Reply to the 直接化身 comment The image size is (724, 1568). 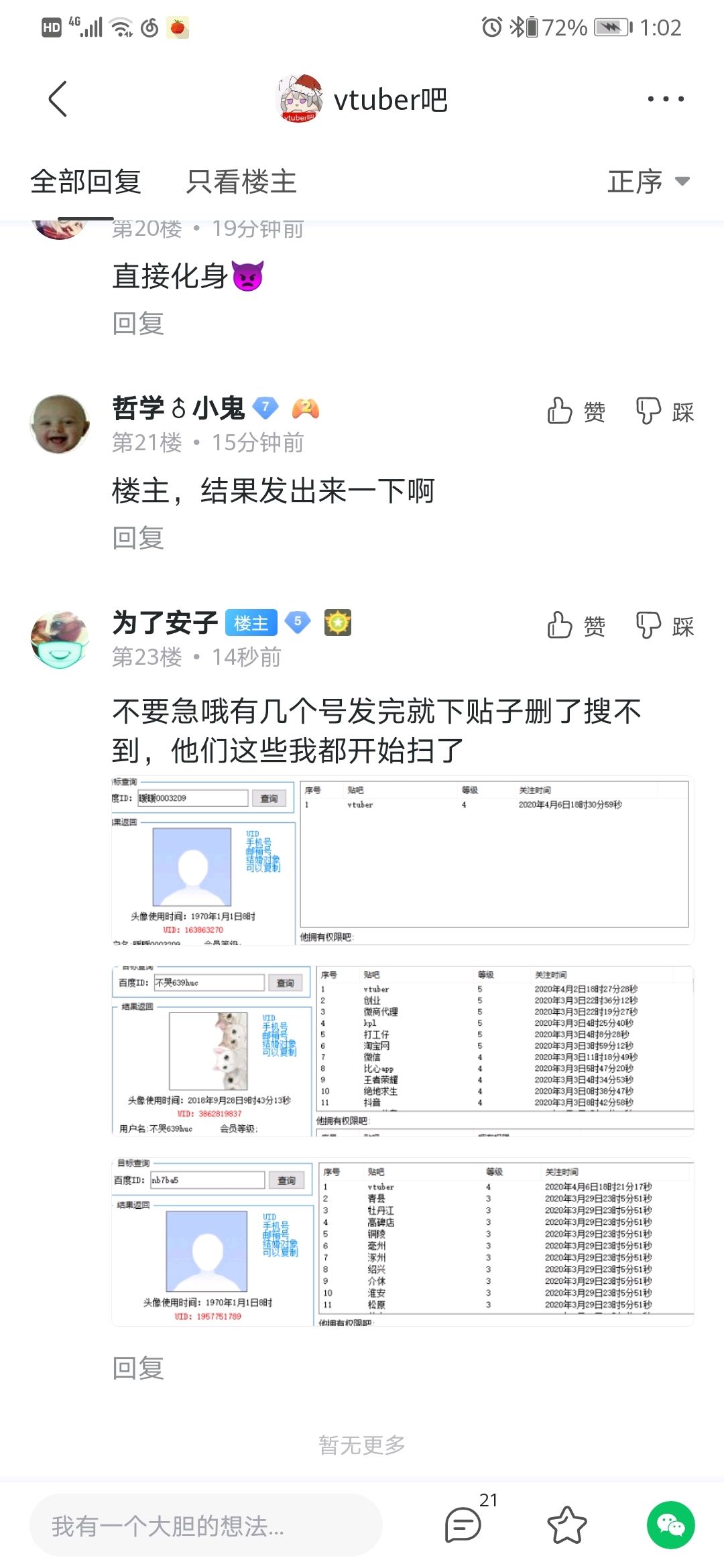tap(138, 324)
